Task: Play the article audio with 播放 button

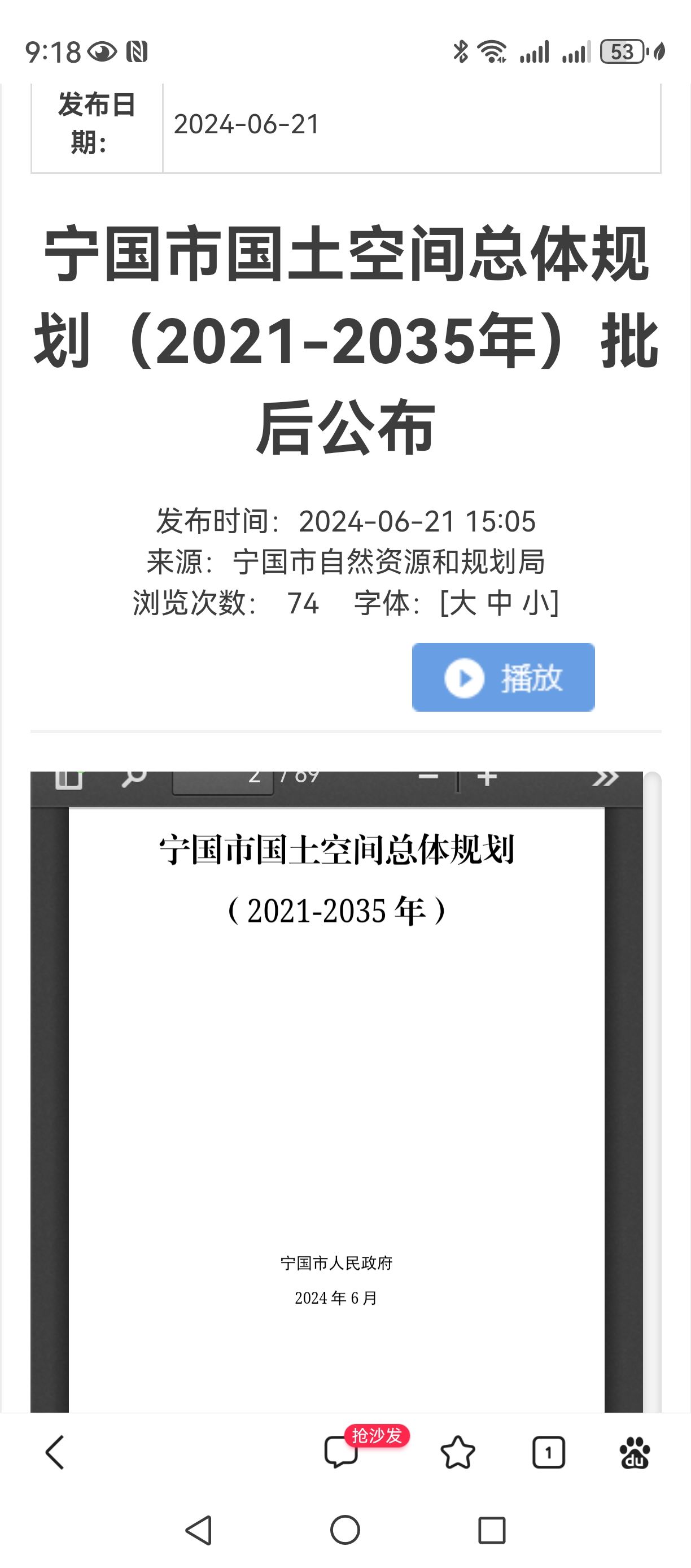Action: (x=503, y=677)
